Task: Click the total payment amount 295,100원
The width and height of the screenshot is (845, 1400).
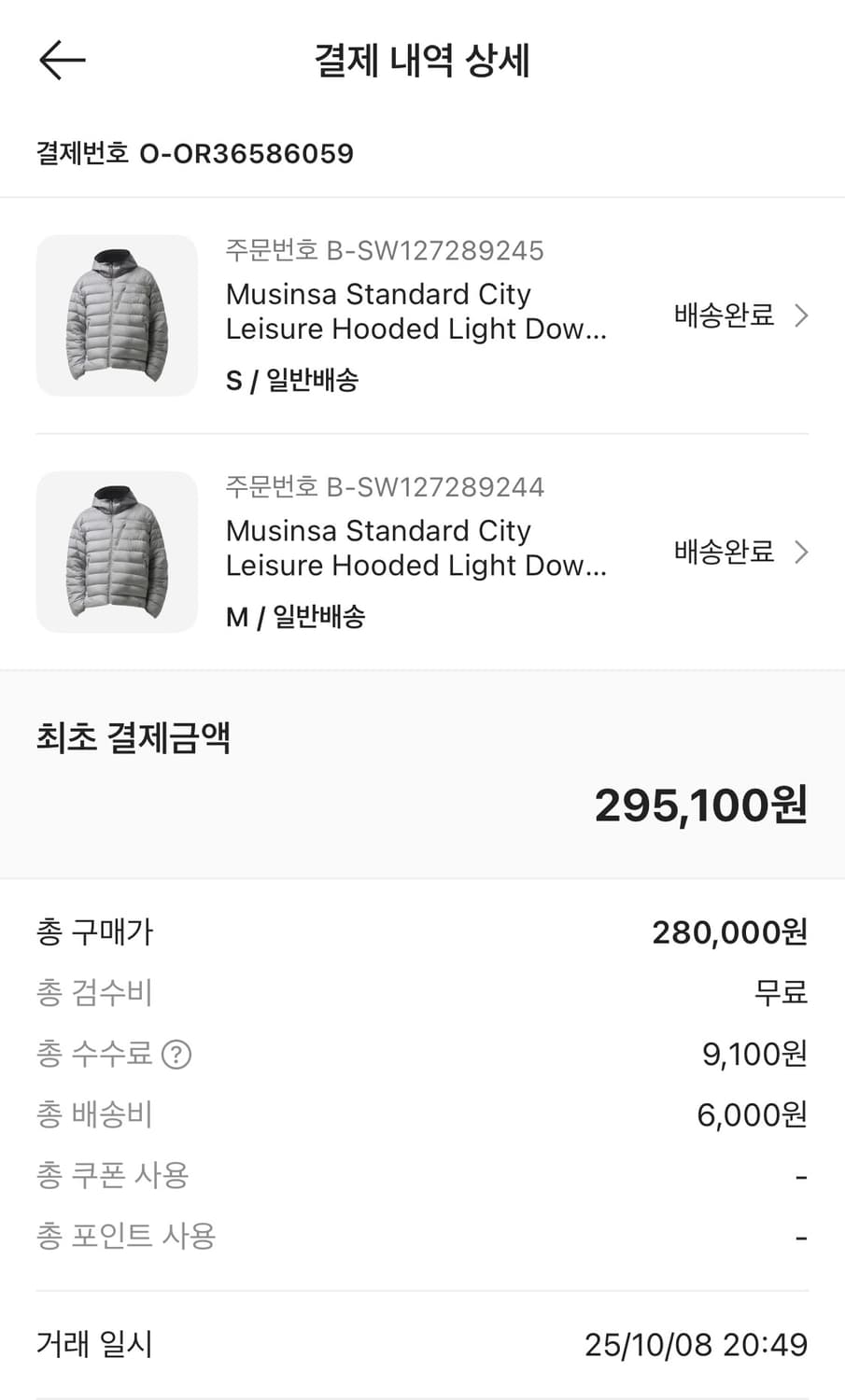Action: click(x=701, y=805)
